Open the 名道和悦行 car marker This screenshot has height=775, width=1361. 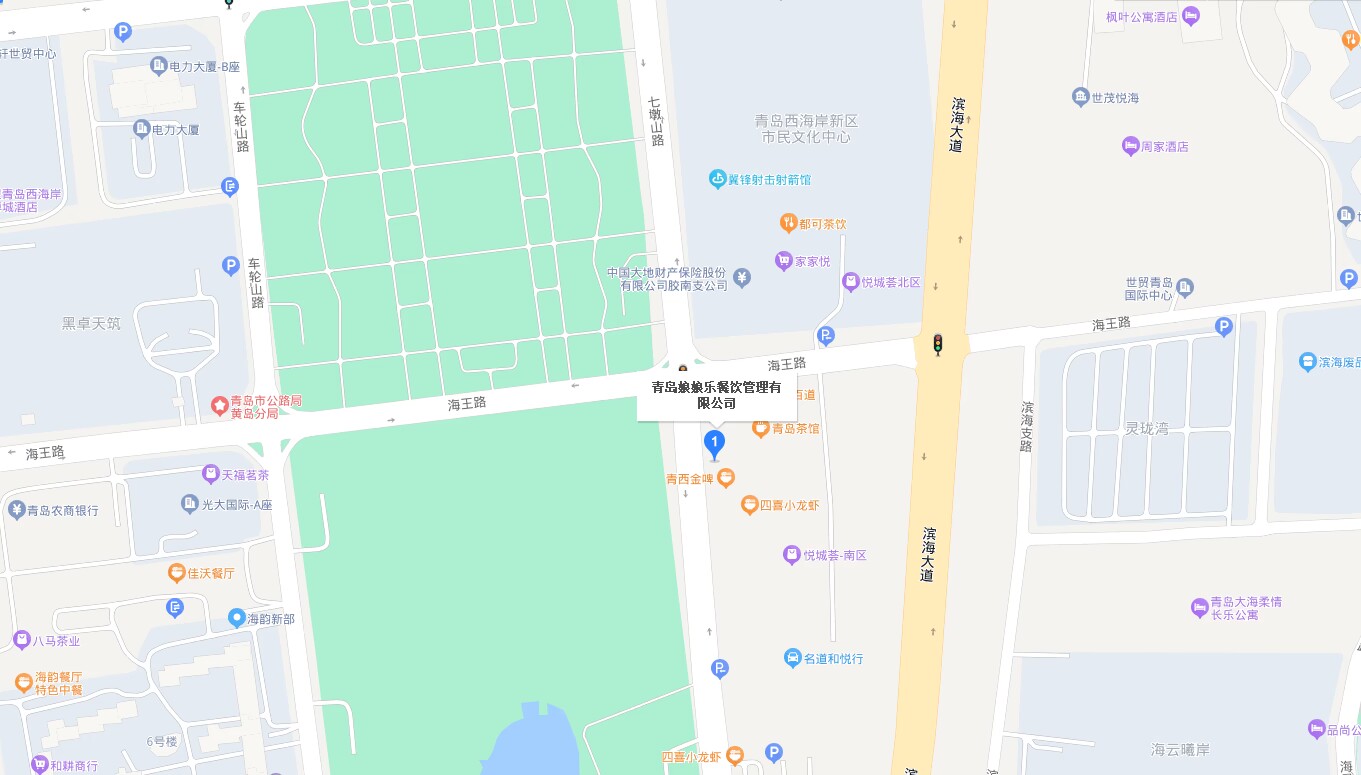point(792,658)
